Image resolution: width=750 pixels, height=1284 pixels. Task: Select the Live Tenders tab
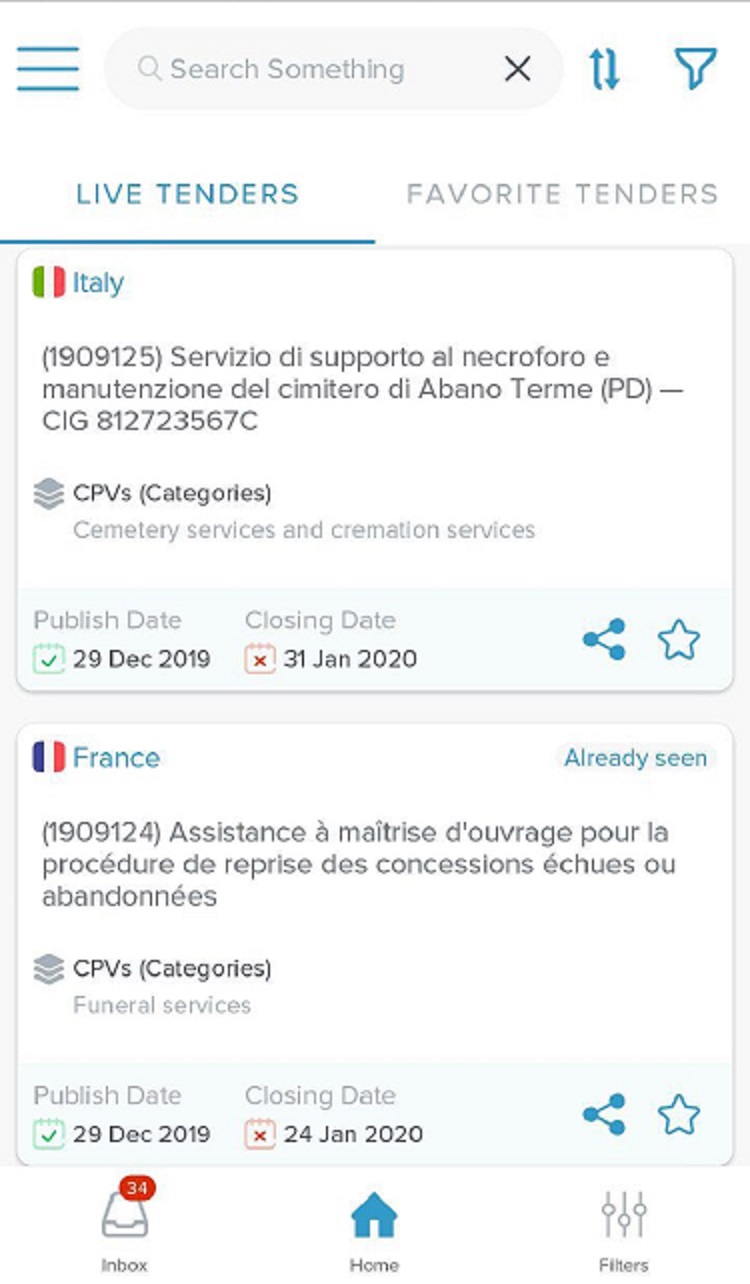(187, 193)
